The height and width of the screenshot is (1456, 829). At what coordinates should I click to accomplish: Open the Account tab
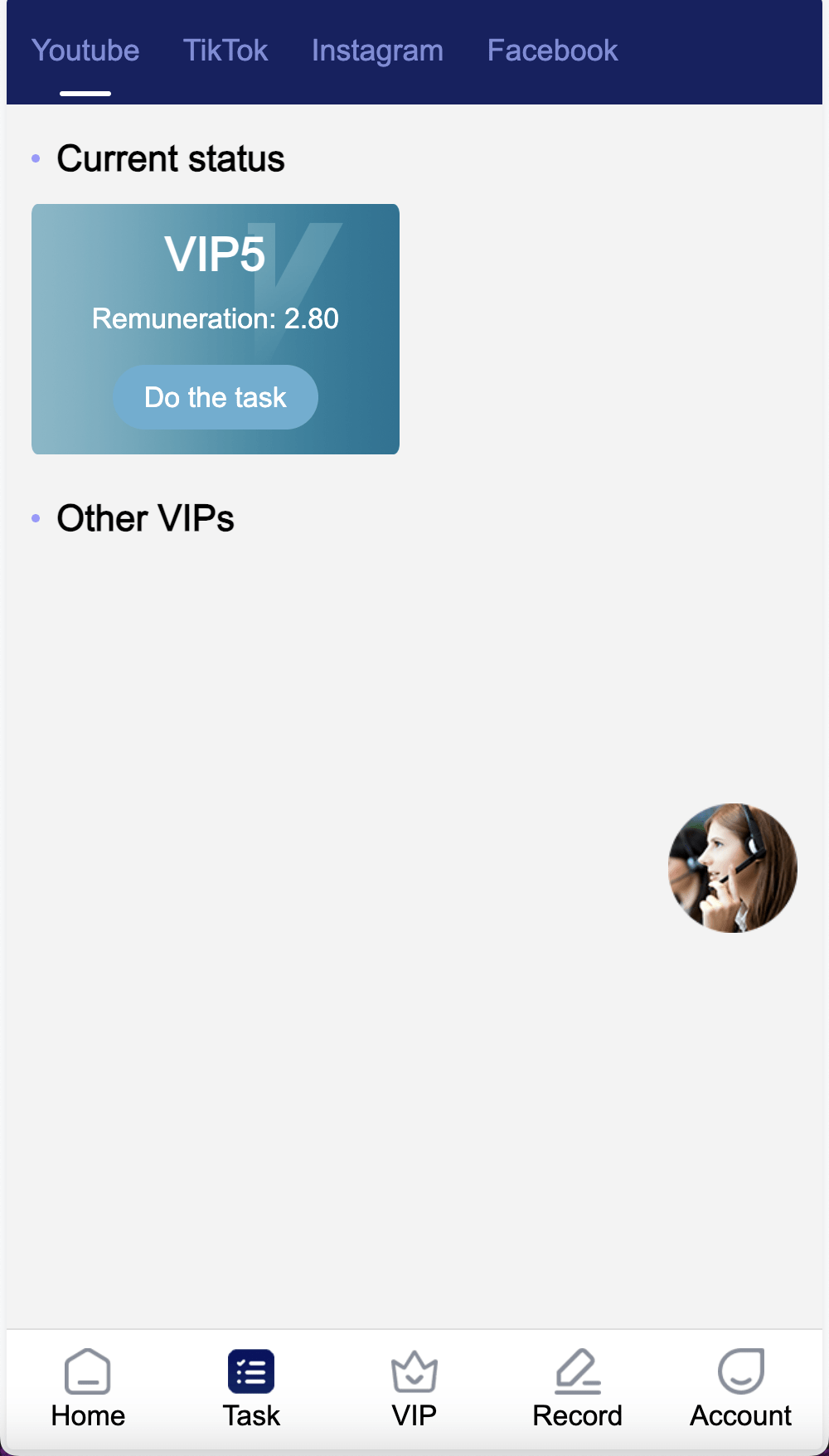(x=741, y=1389)
